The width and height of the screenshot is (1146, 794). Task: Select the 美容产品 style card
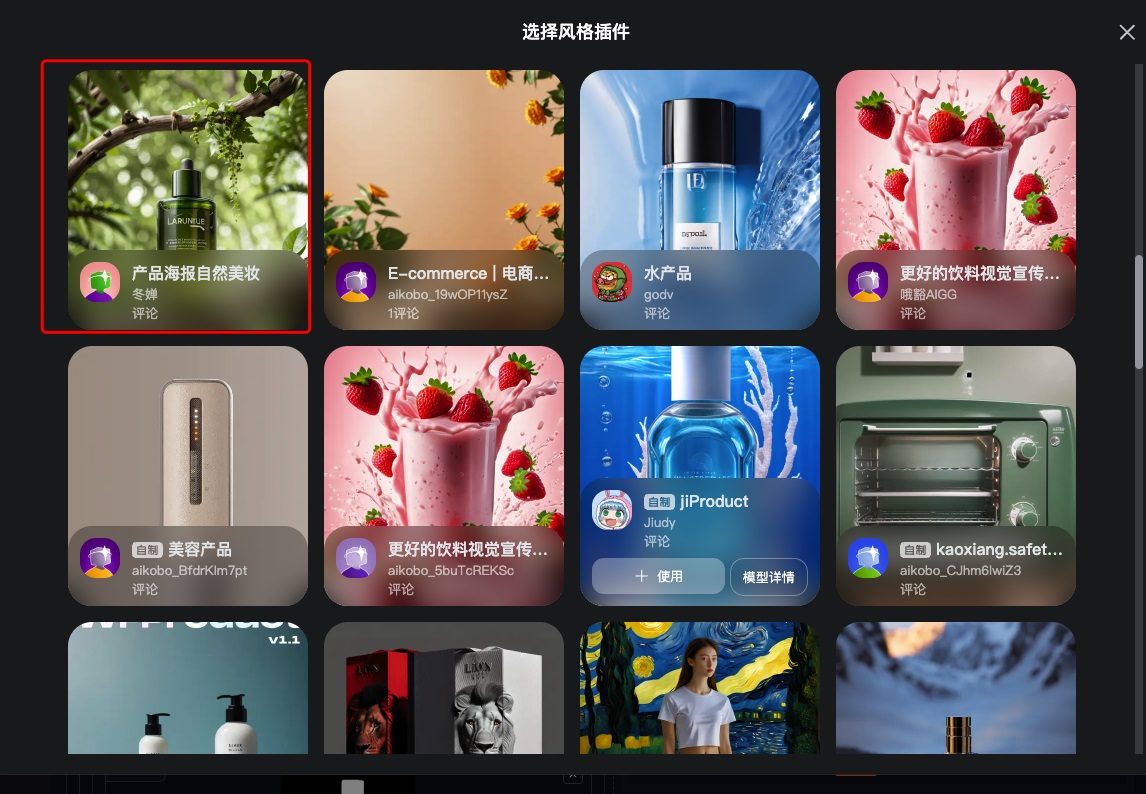(188, 474)
